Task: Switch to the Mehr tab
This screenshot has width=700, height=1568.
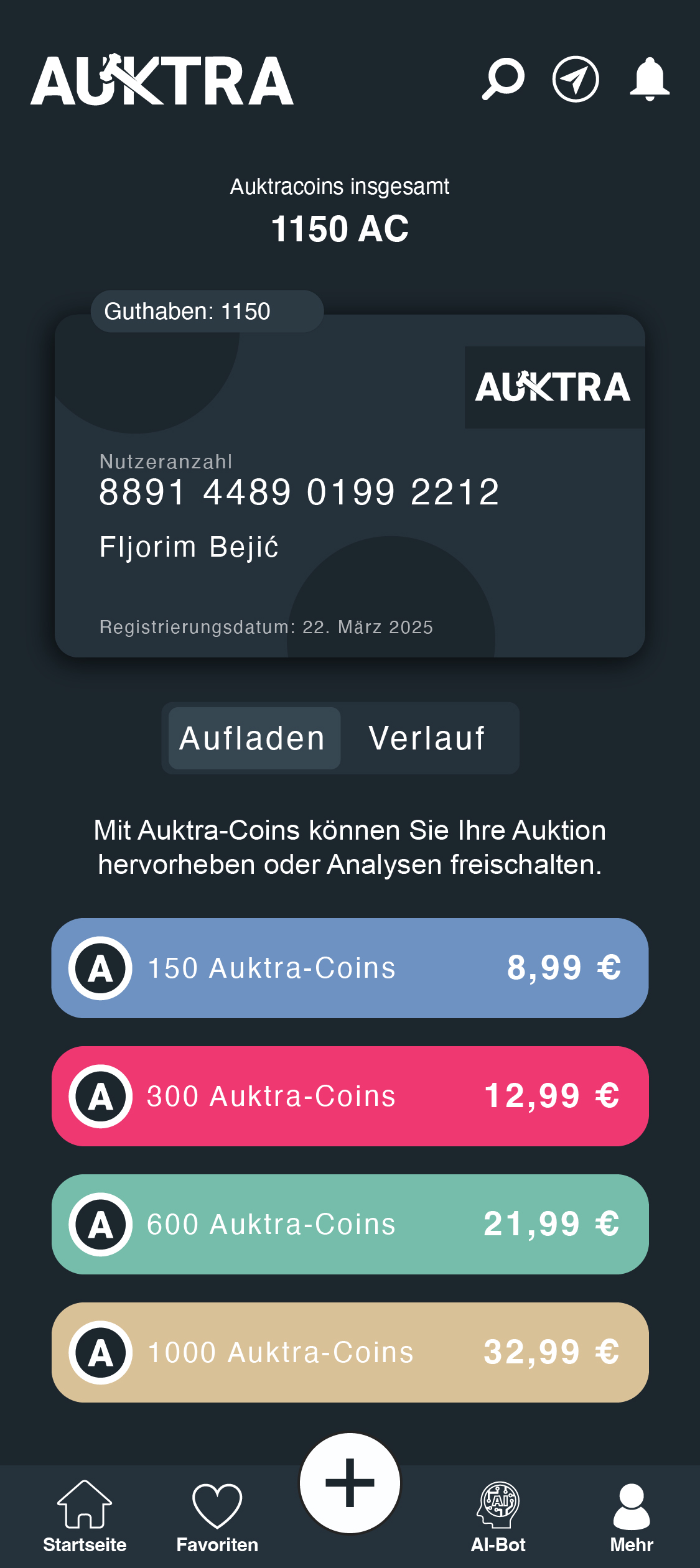Action: tap(631, 1516)
